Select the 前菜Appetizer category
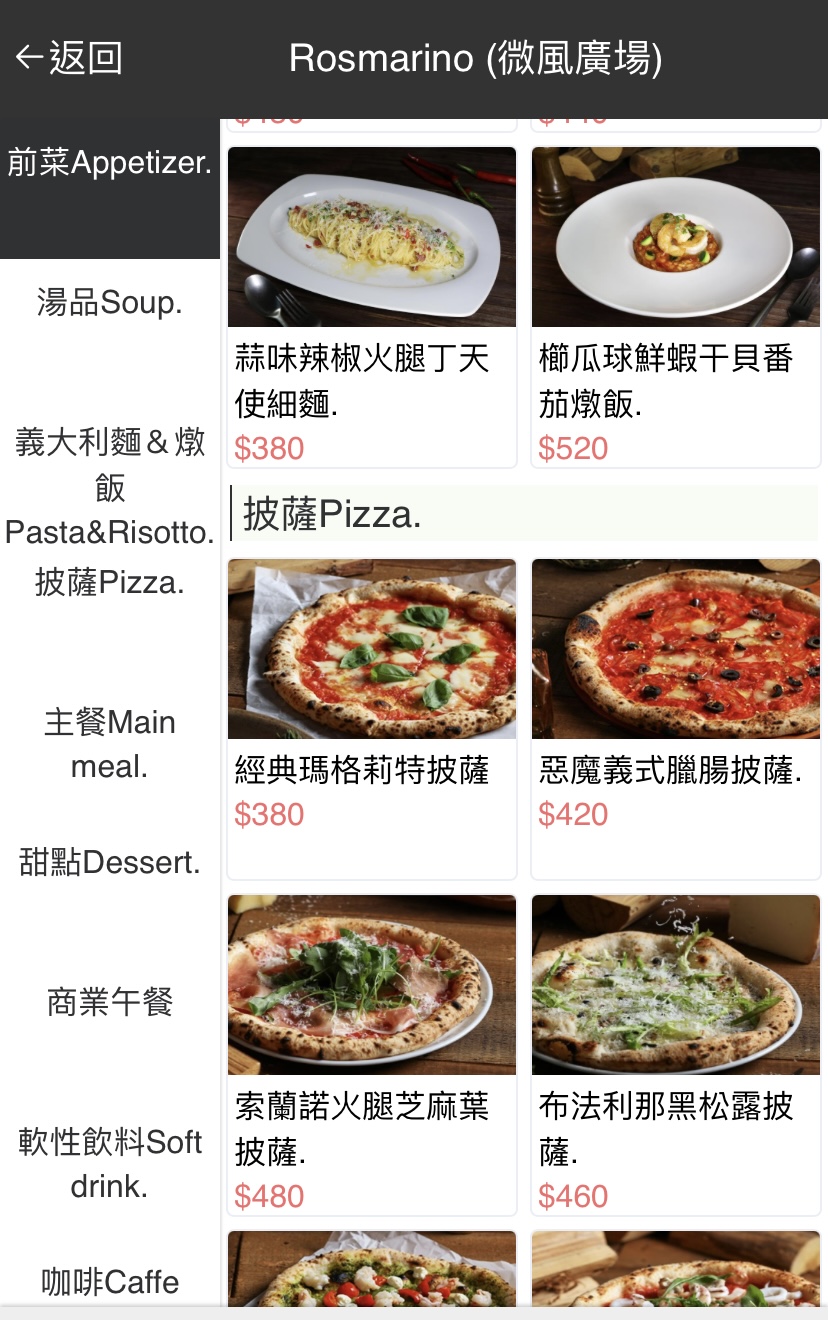 (x=110, y=162)
